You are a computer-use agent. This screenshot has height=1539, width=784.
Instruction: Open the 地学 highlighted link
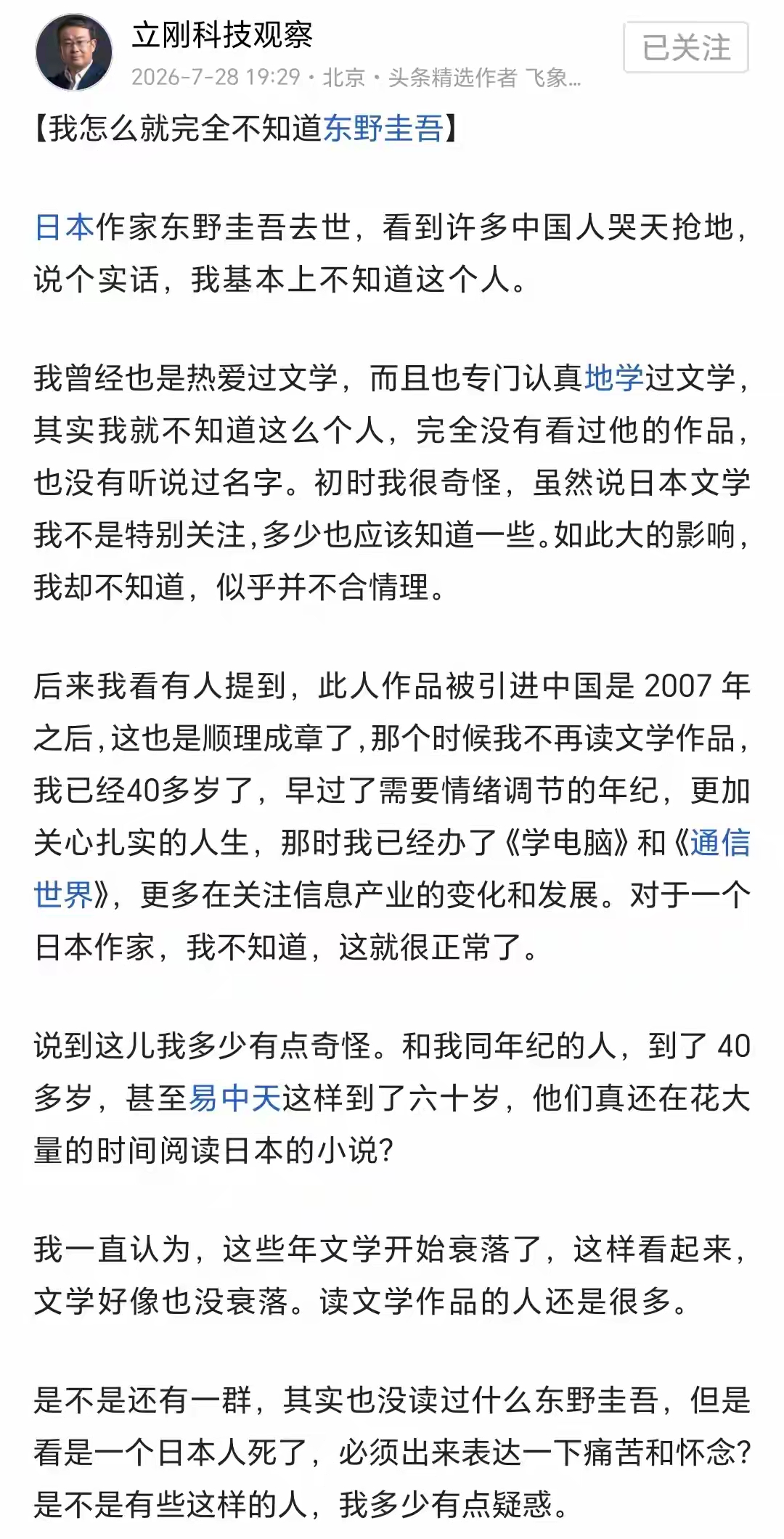(614, 378)
